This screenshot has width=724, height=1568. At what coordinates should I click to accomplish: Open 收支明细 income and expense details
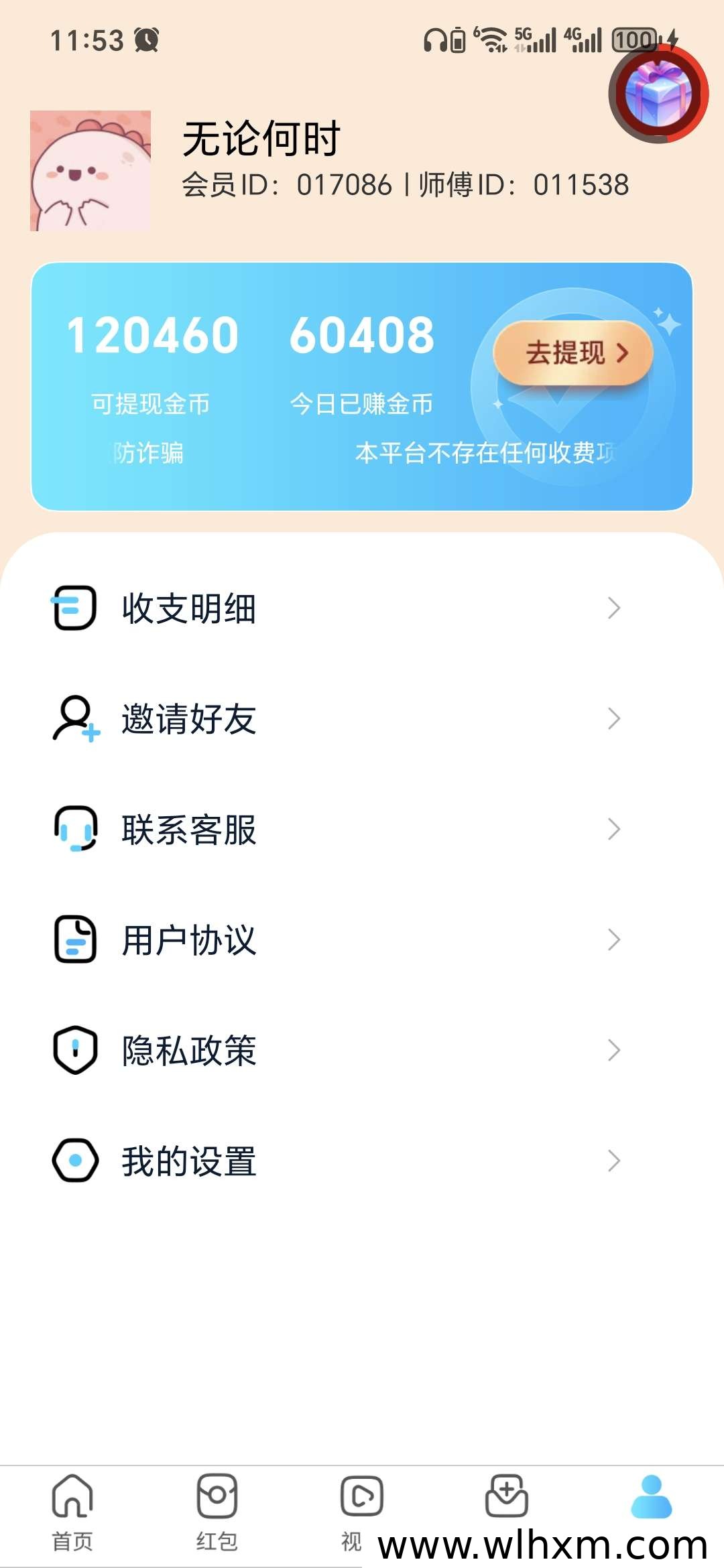click(x=362, y=608)
